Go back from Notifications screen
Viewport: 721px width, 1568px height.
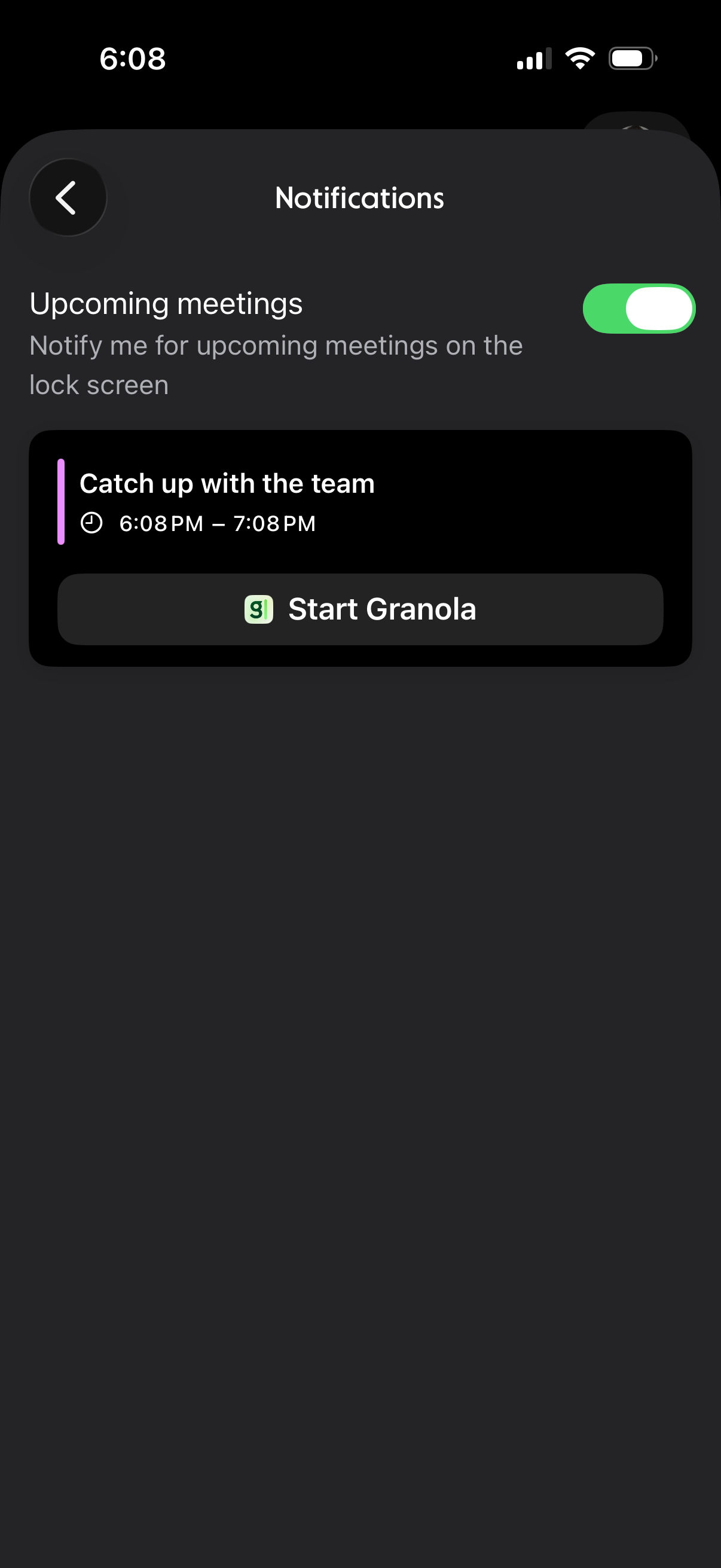tap(68, 197)
